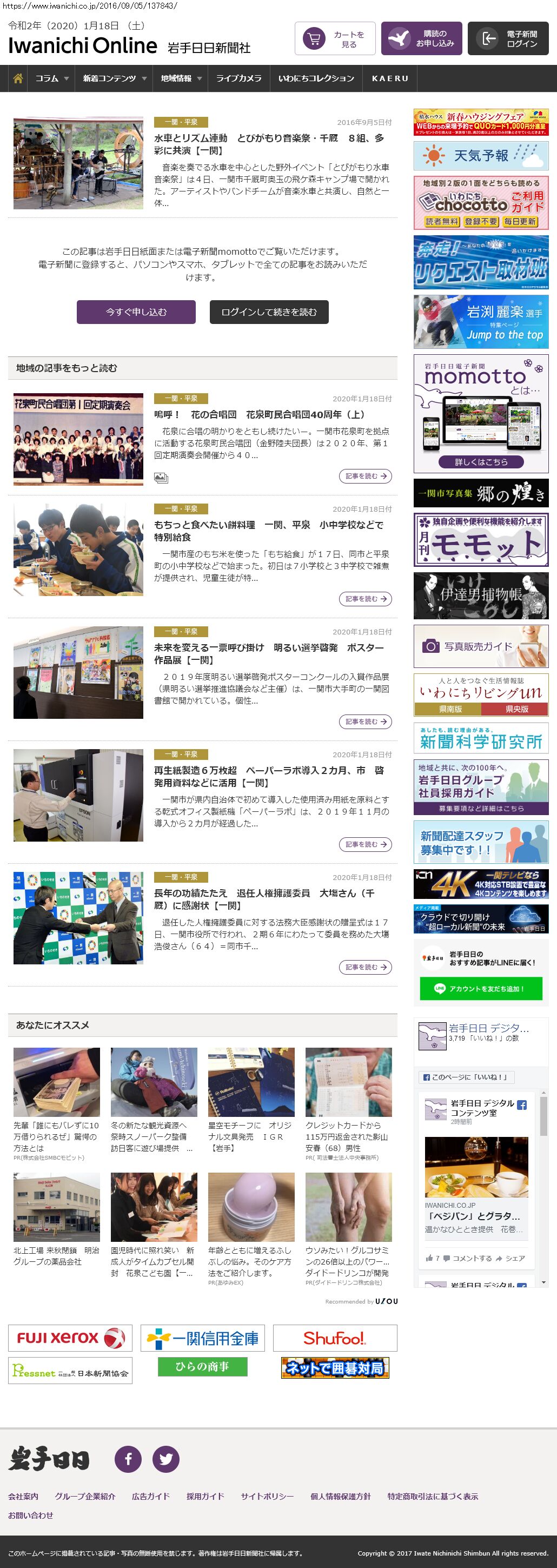Open もちっと食べたい餅料理 article headline
The width and height of the screenshot is (557, 1568).
click(x=268, y=531)
